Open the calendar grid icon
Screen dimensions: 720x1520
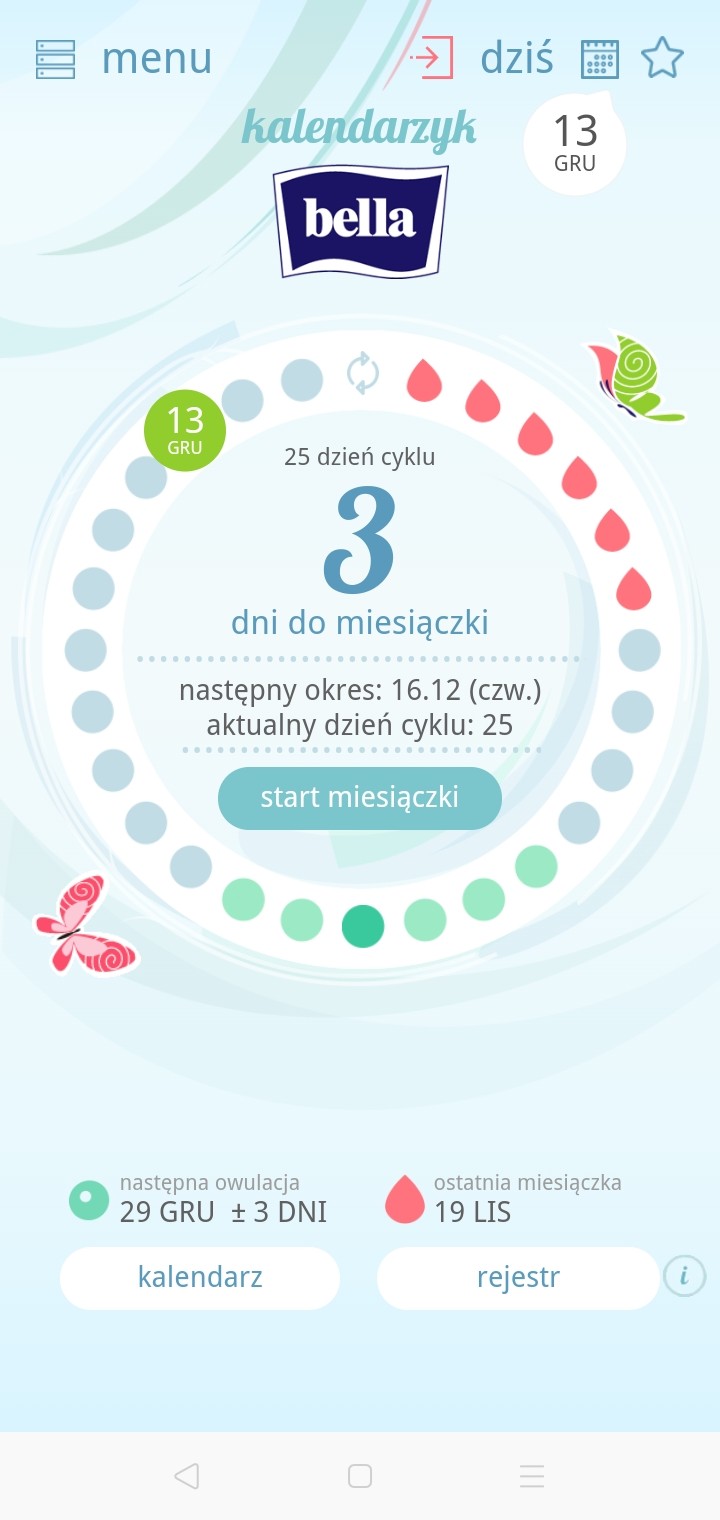click(600, 59)
